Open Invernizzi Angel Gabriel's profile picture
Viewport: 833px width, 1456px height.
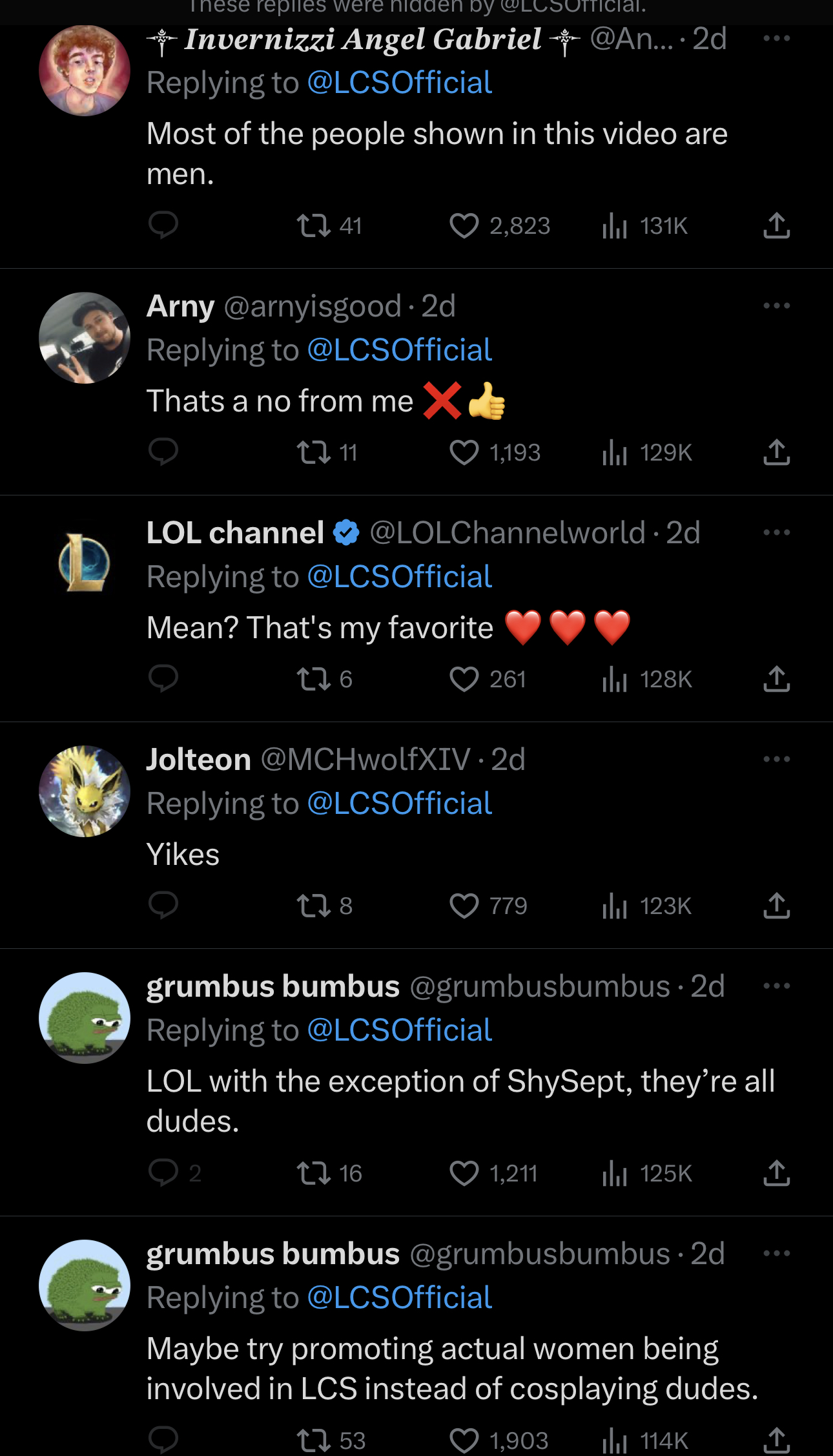[x=85, y=70]
